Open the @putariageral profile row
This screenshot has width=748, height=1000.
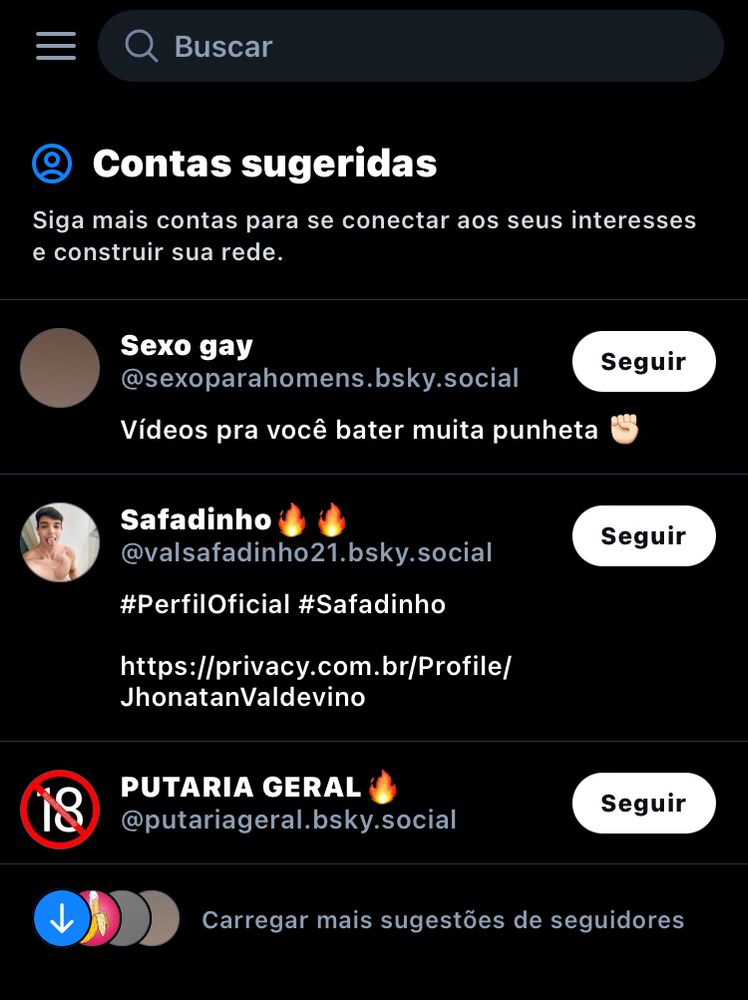click(x=288, y=820)
